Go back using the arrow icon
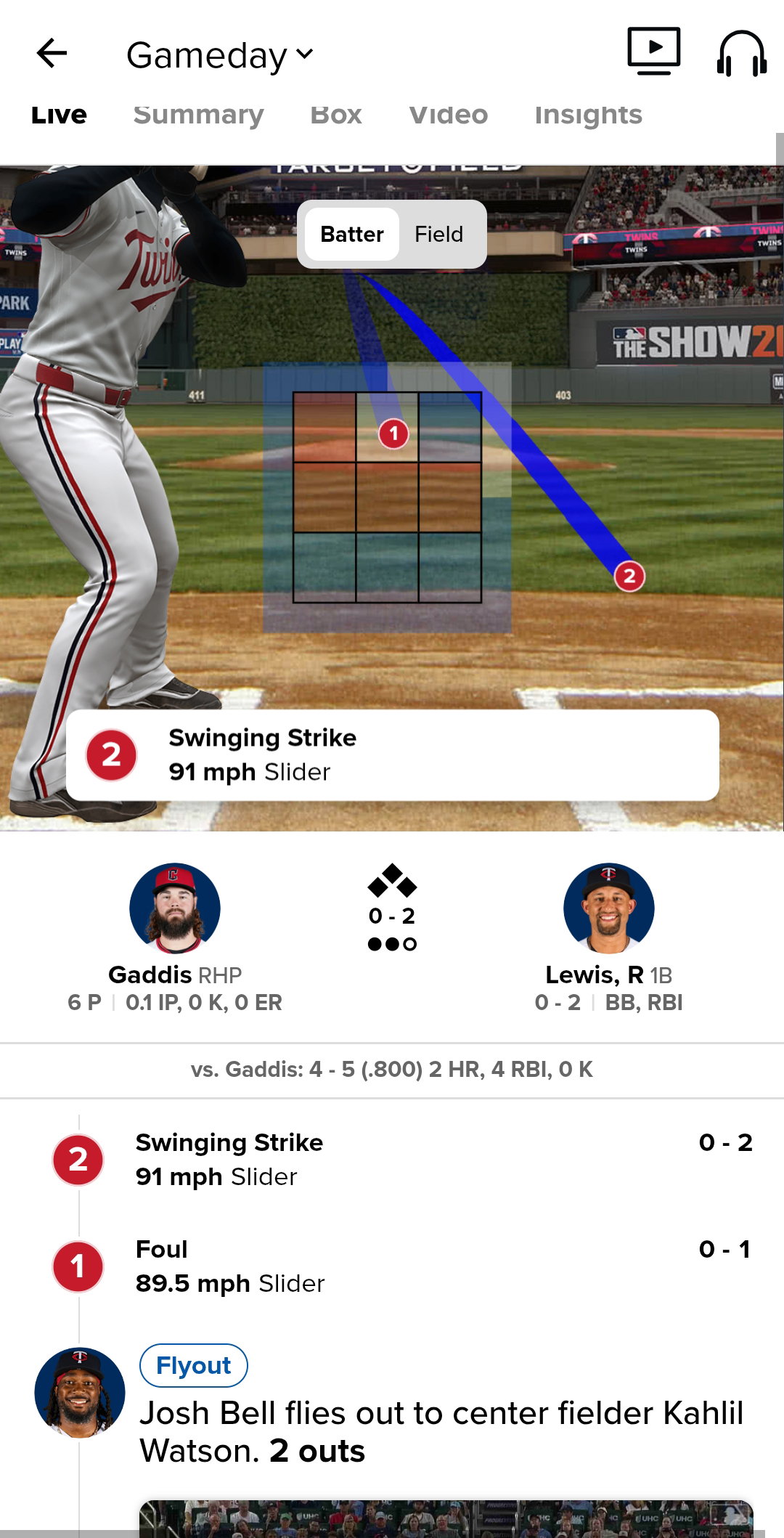The width and height of the screenshot is (784, 1538). coord(52,54)
